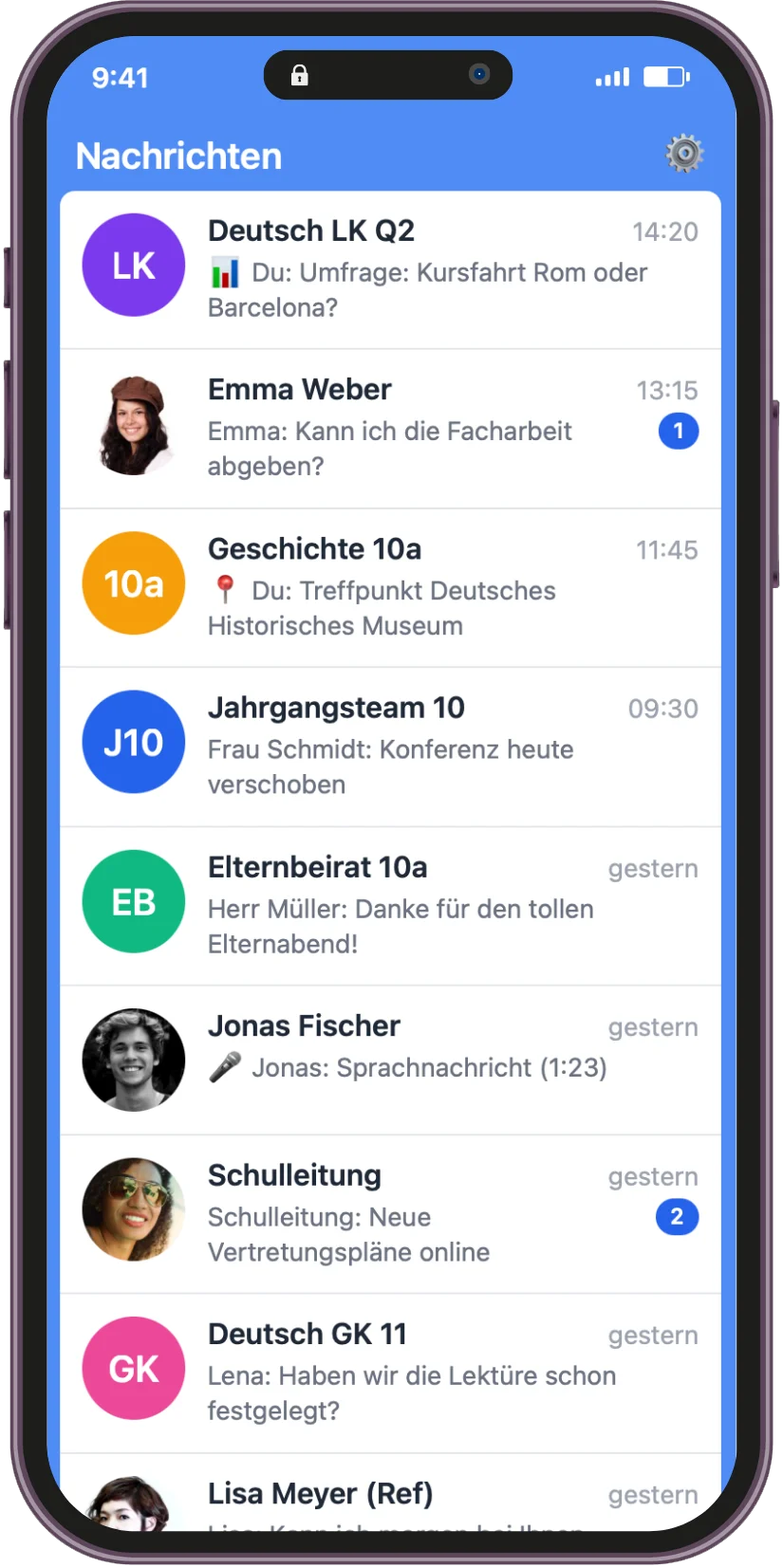
Task: Select the Geschichte 10a conversation
Action: click(390, 587)
